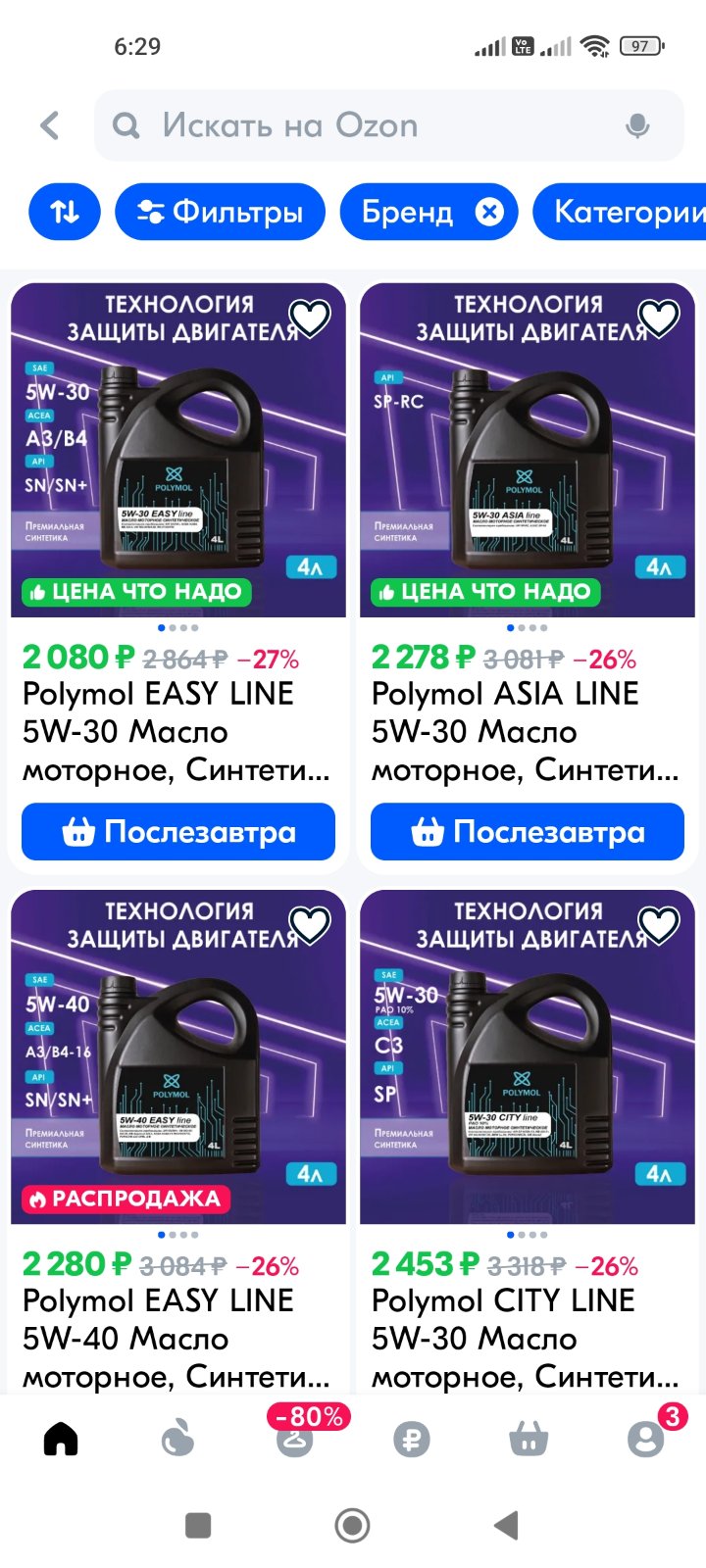Favorite the Polymol CITY LINE 5W-30 oil
Screen dimensions: 706x1568
click(x=659, y=924)
